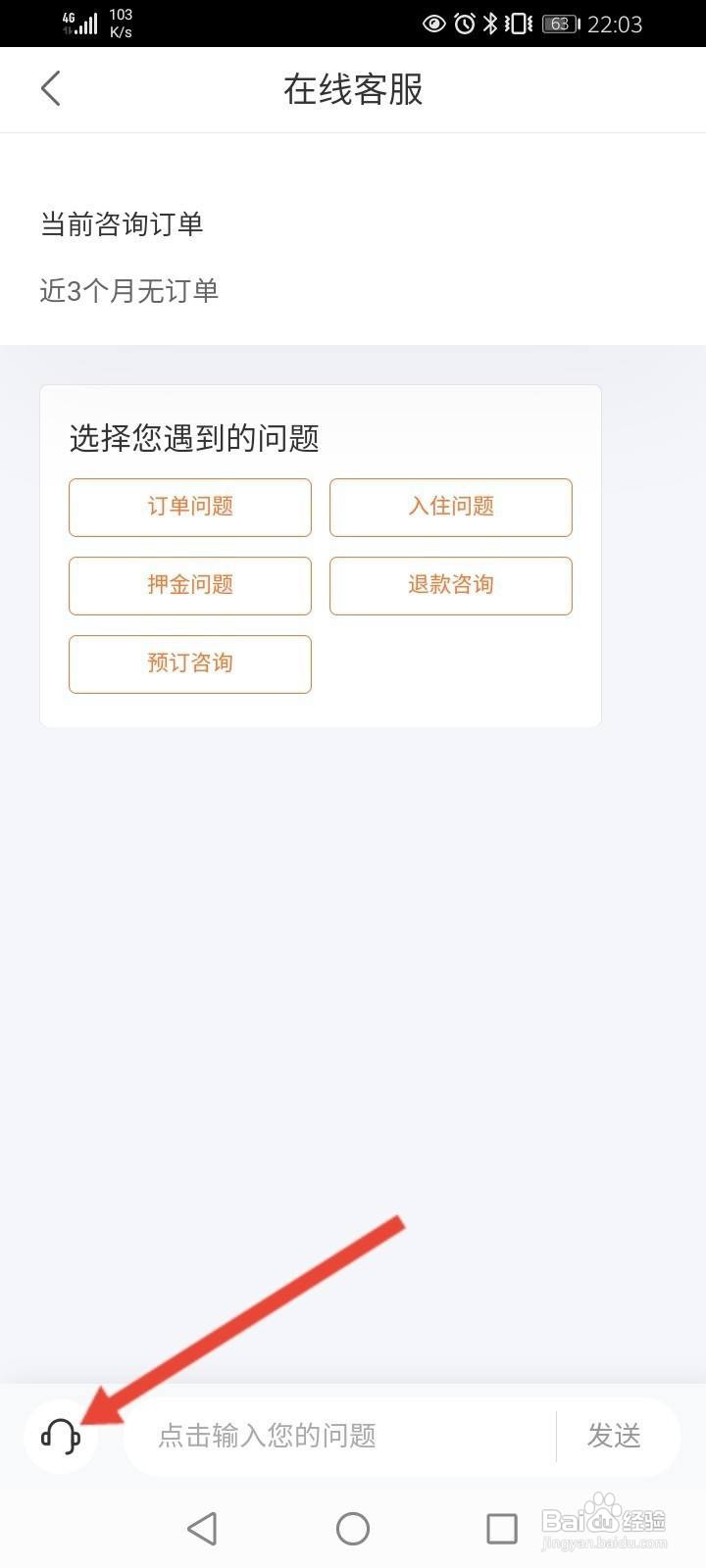This screenshot has width=706, height=1568.
Task: Choose the 押金问题 question category
Action: [189, 586]
